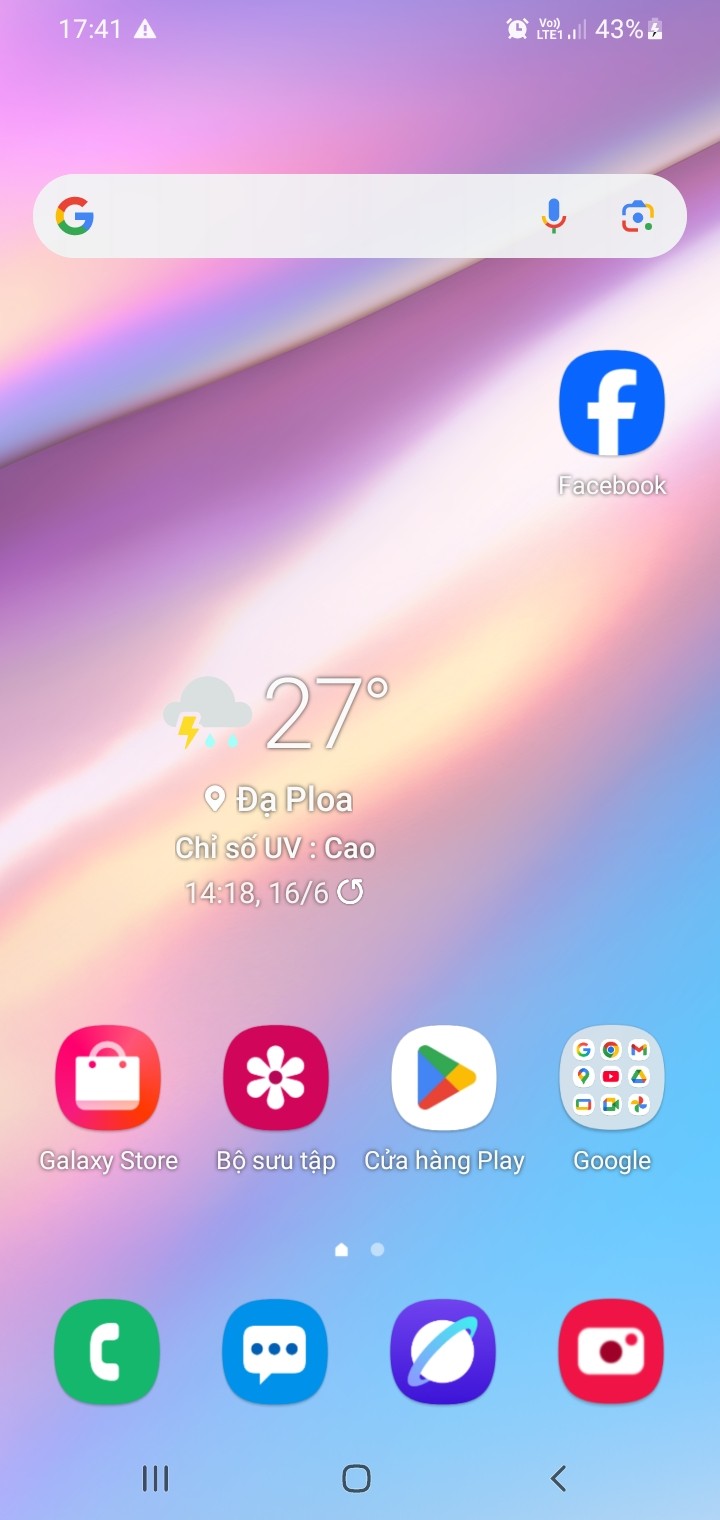Show recent apps
This screenshot has height=1520, width=720.
tap(155, 1478)
